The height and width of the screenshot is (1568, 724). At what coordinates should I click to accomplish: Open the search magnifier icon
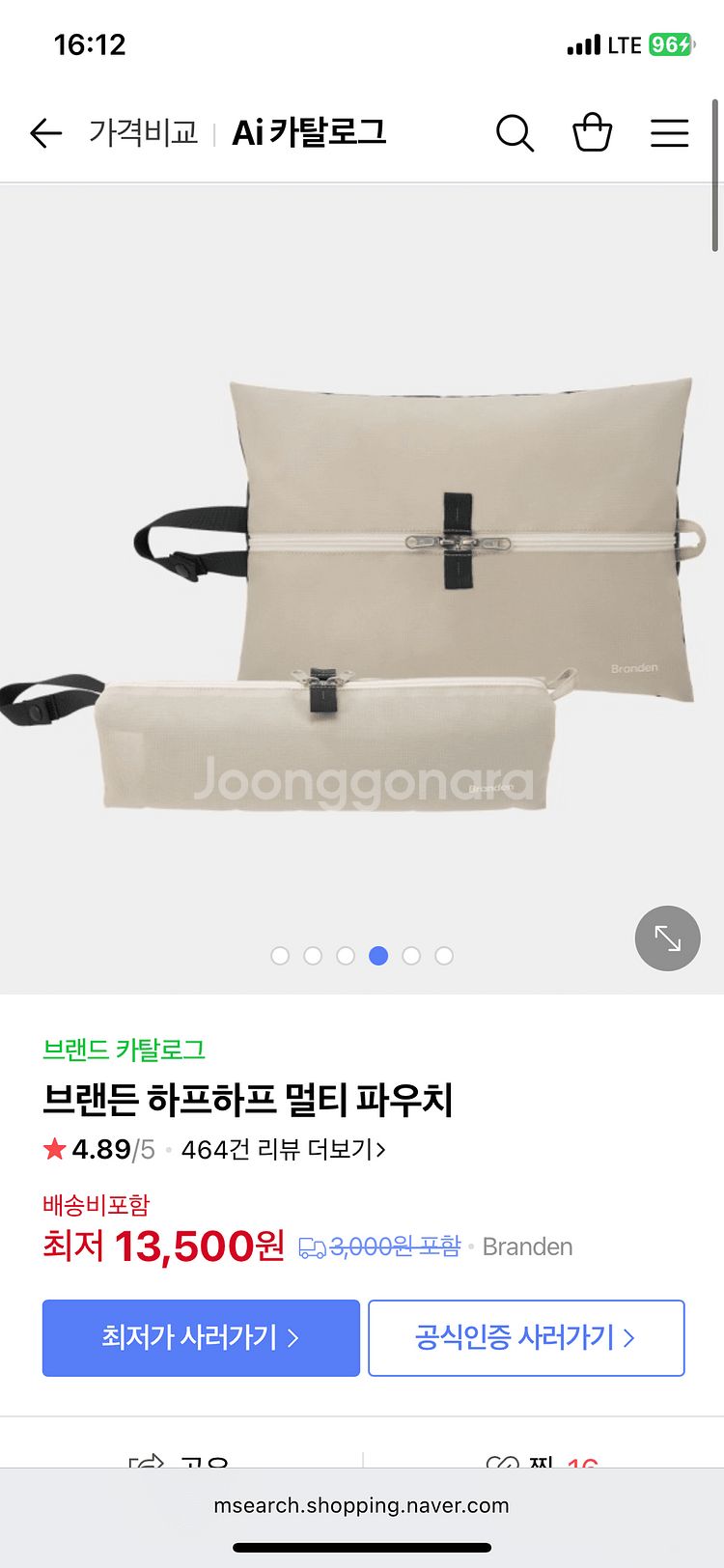point(515,133)
